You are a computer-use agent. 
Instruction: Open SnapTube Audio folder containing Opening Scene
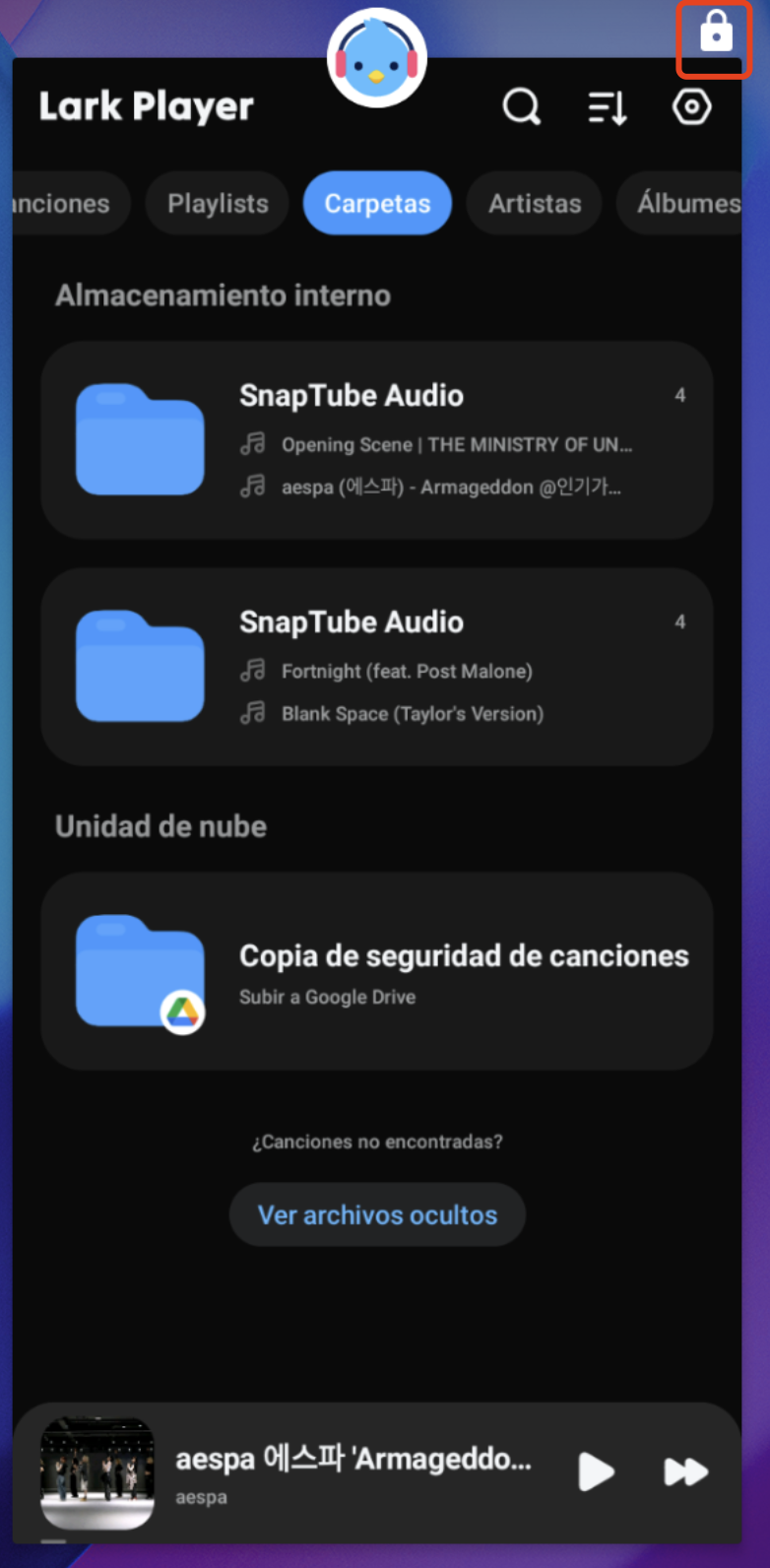pos(377,440)
